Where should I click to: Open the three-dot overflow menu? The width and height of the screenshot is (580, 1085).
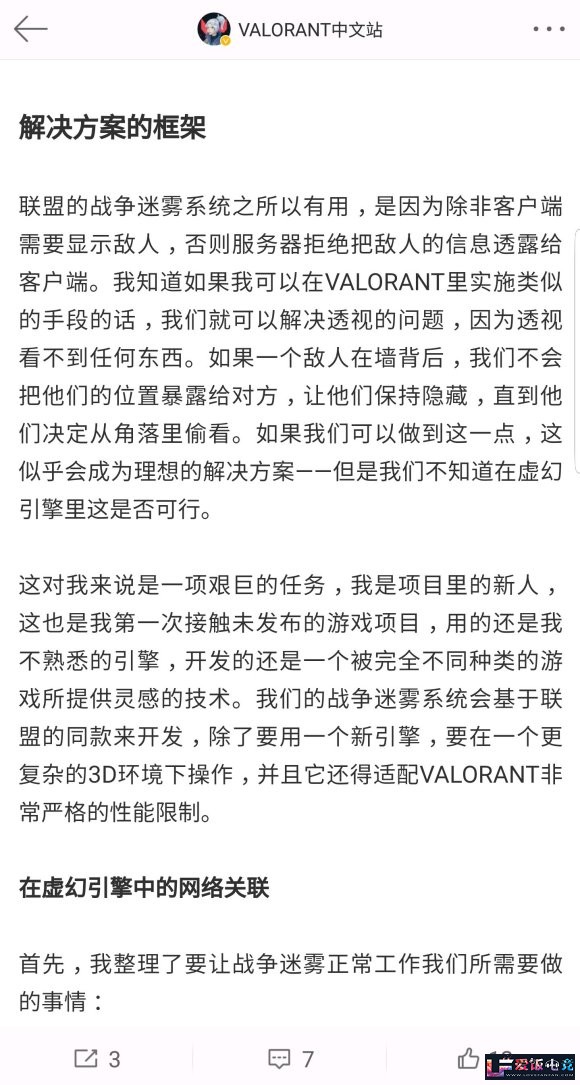(x=549, y=29)
